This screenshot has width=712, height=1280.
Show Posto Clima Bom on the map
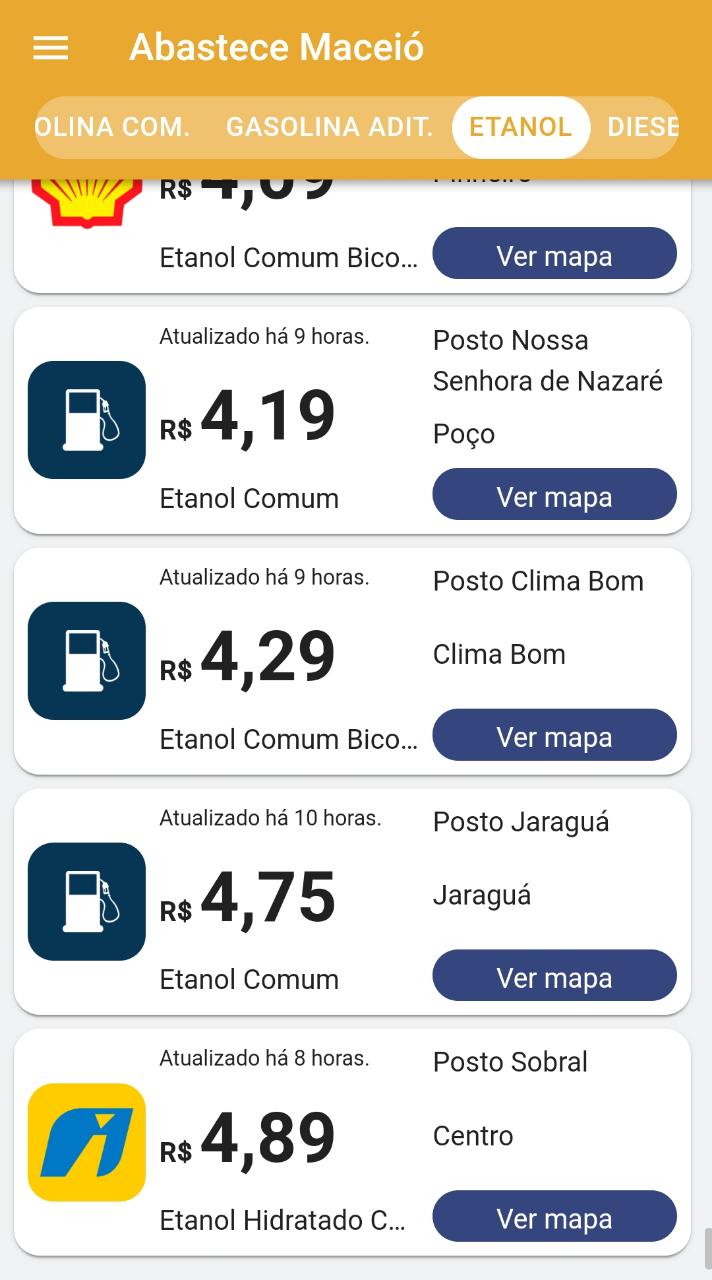(554, 736)
